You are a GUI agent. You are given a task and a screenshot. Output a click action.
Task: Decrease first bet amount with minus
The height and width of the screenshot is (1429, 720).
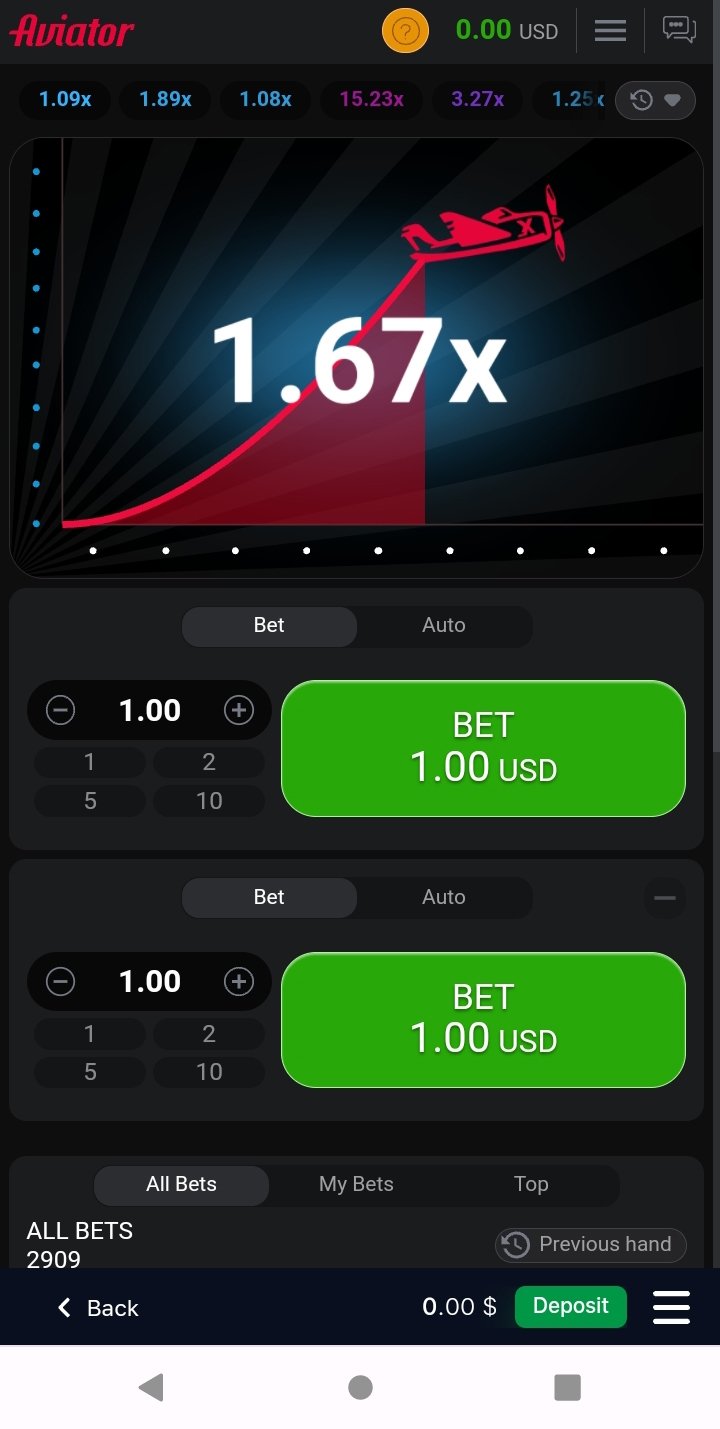(x=61, y=711)
